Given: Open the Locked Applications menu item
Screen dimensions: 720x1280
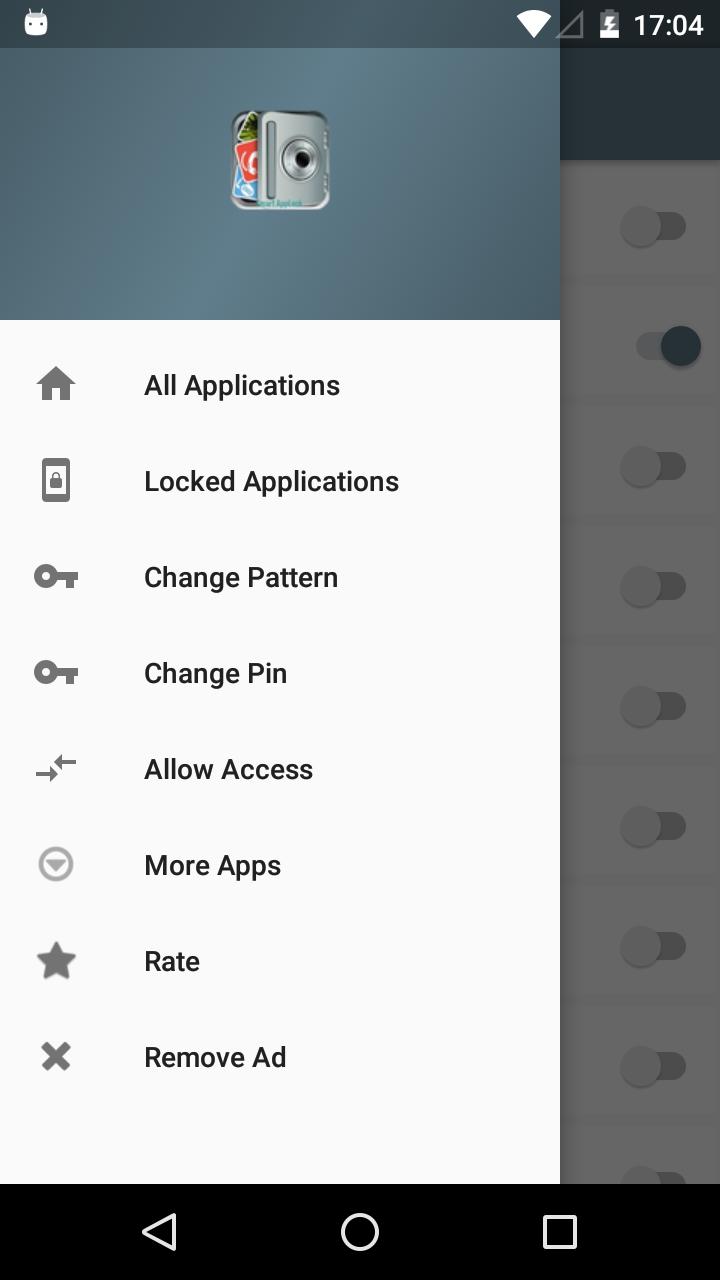Looking at the screenshot, I should (271, 480).
